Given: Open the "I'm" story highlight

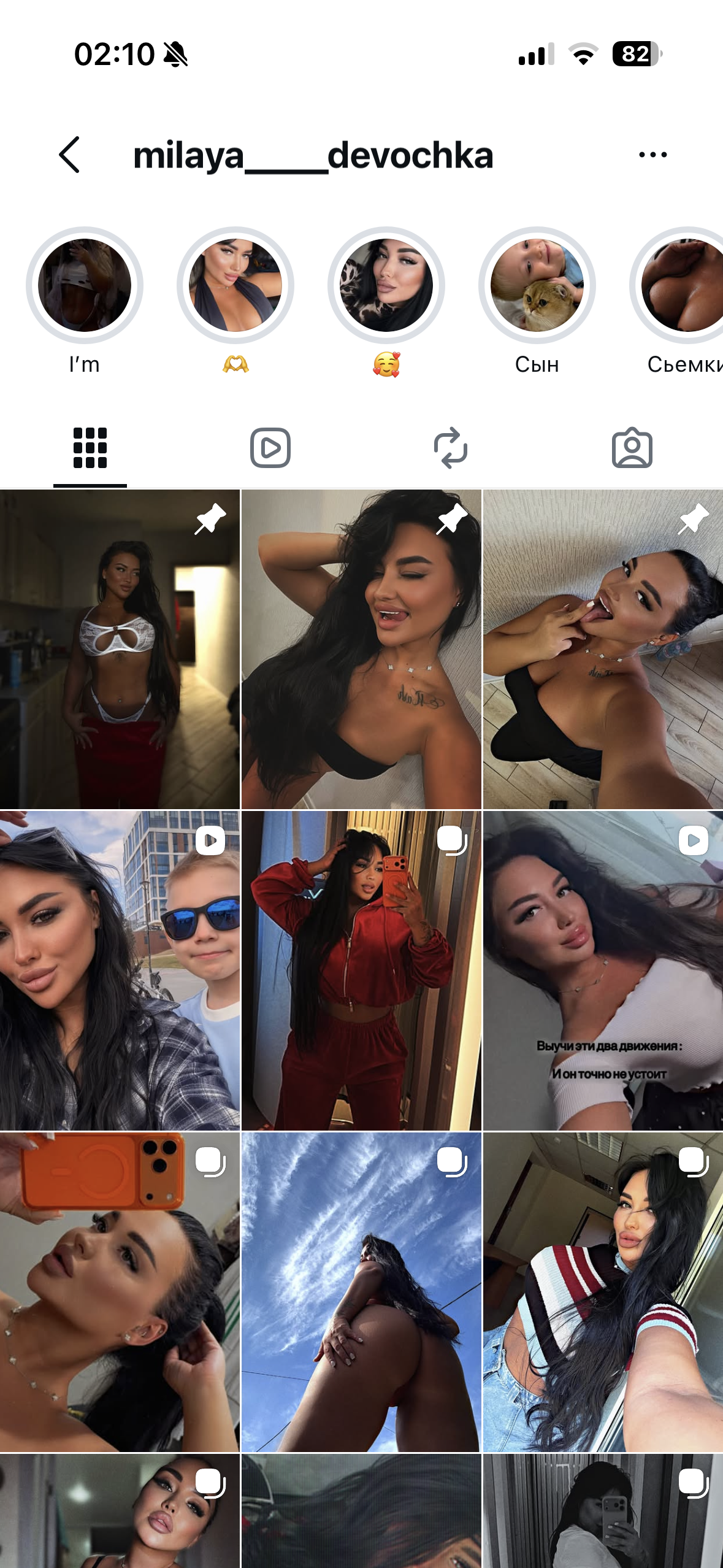Looking at the screenshot, I should 85,285.
